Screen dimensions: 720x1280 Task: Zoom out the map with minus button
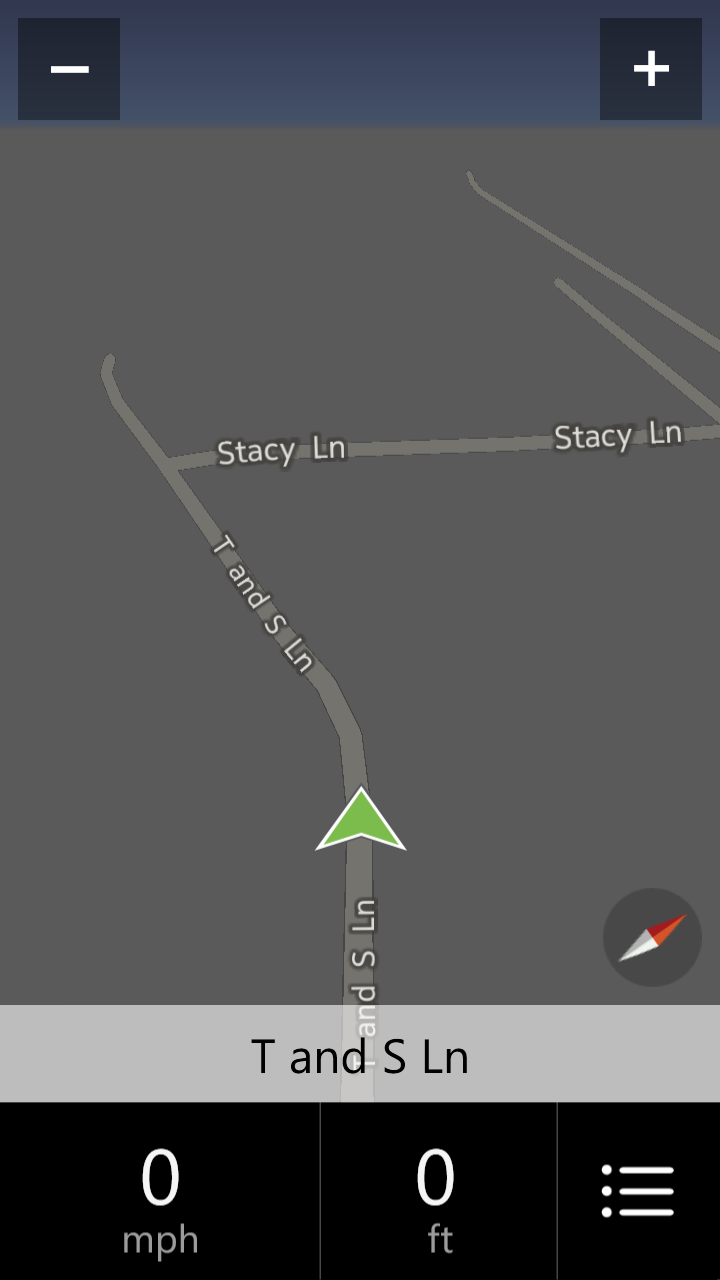click(x=69, y=69)
